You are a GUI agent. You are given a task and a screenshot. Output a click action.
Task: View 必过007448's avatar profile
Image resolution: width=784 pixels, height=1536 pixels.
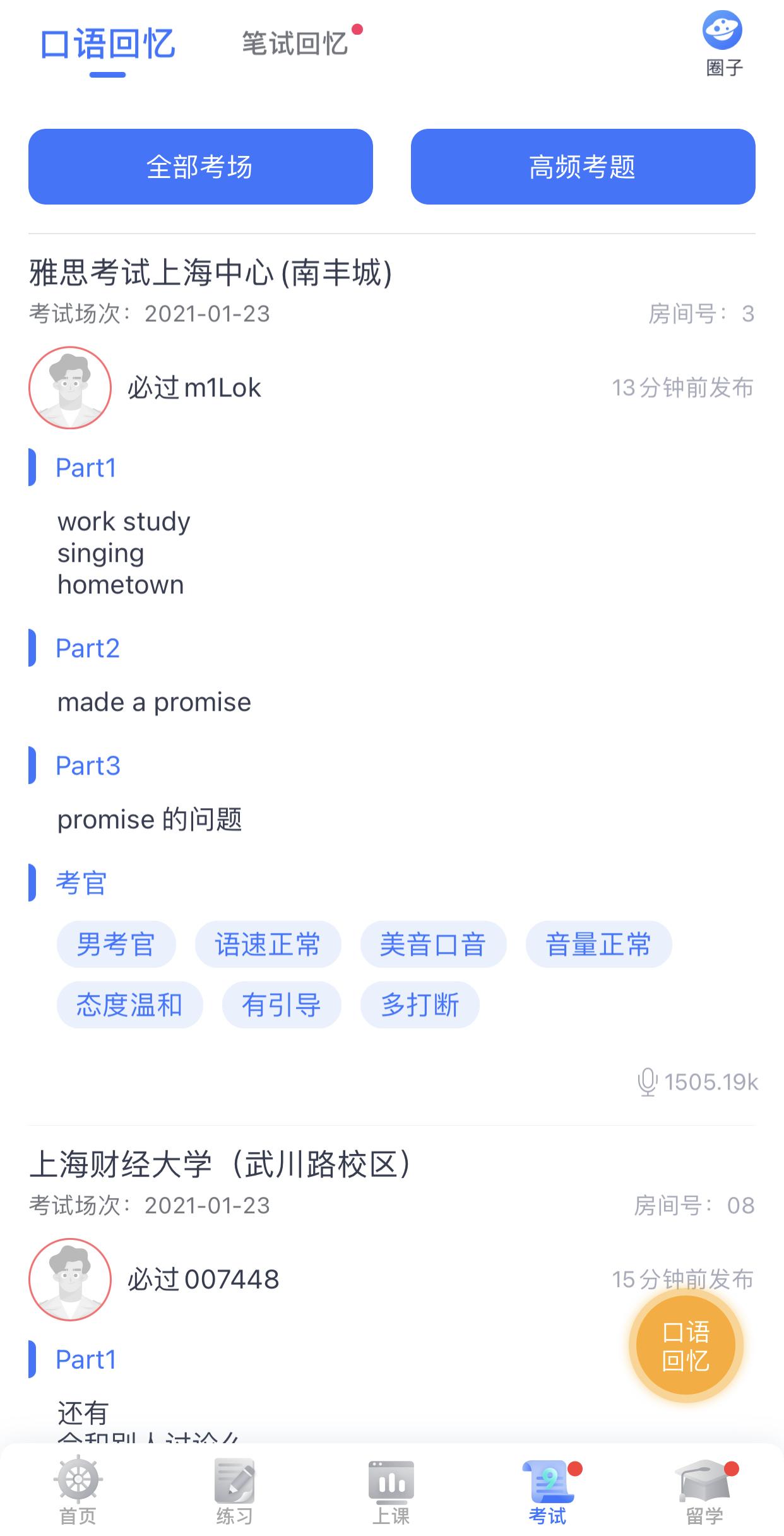pos(69,1280)
